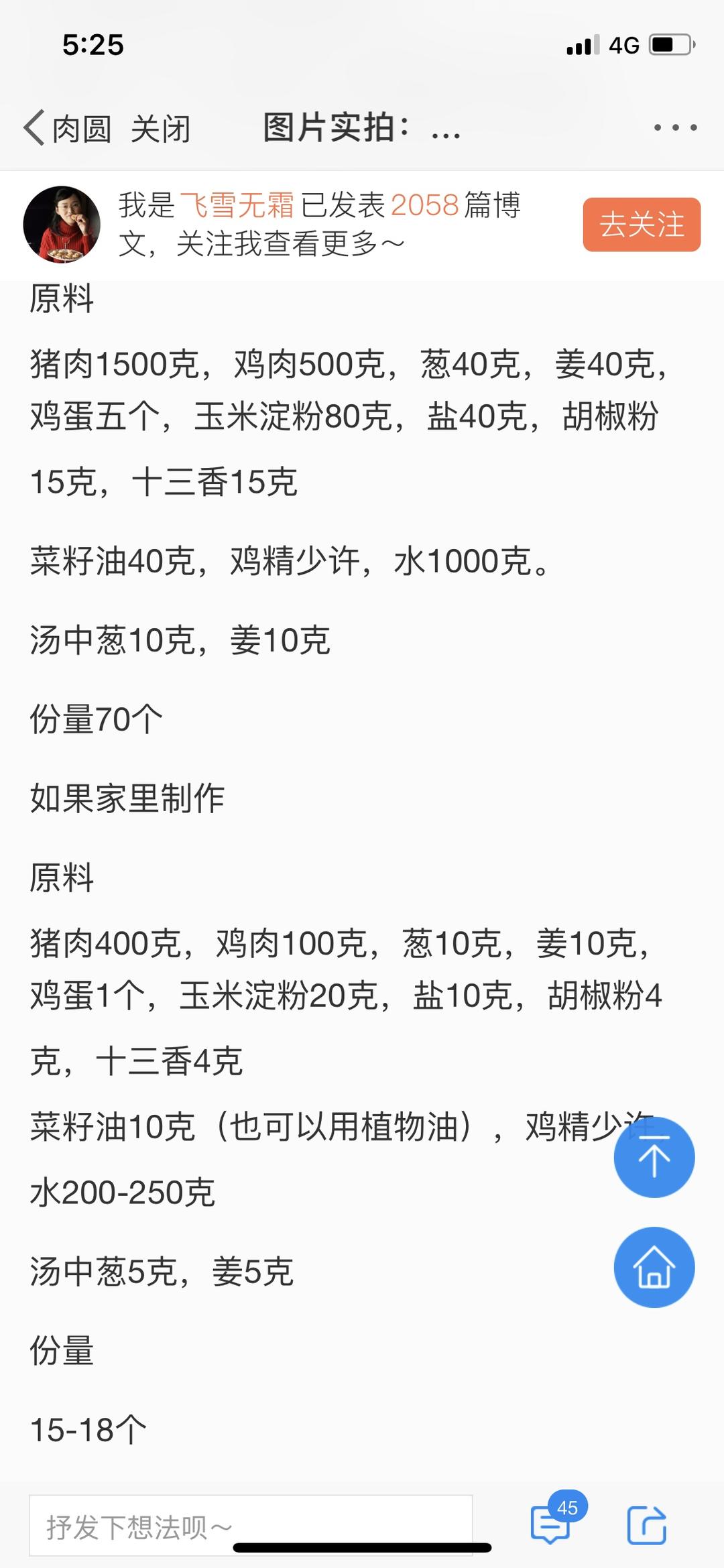
Task: Tap the cellular signal bars icon
Action: pos(582,44)
